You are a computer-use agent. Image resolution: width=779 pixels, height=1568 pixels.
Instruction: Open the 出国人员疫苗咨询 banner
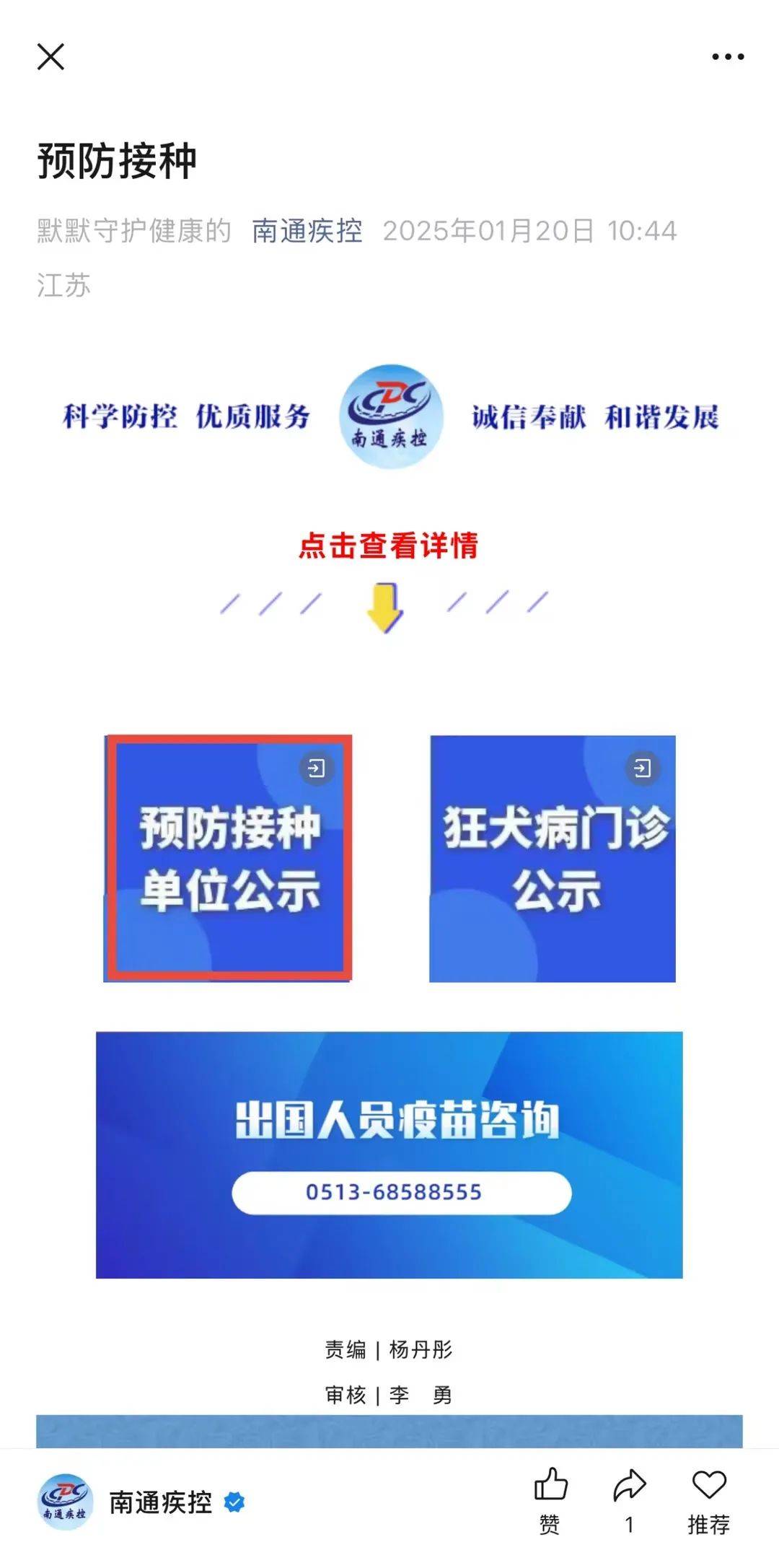(389, 1155)
